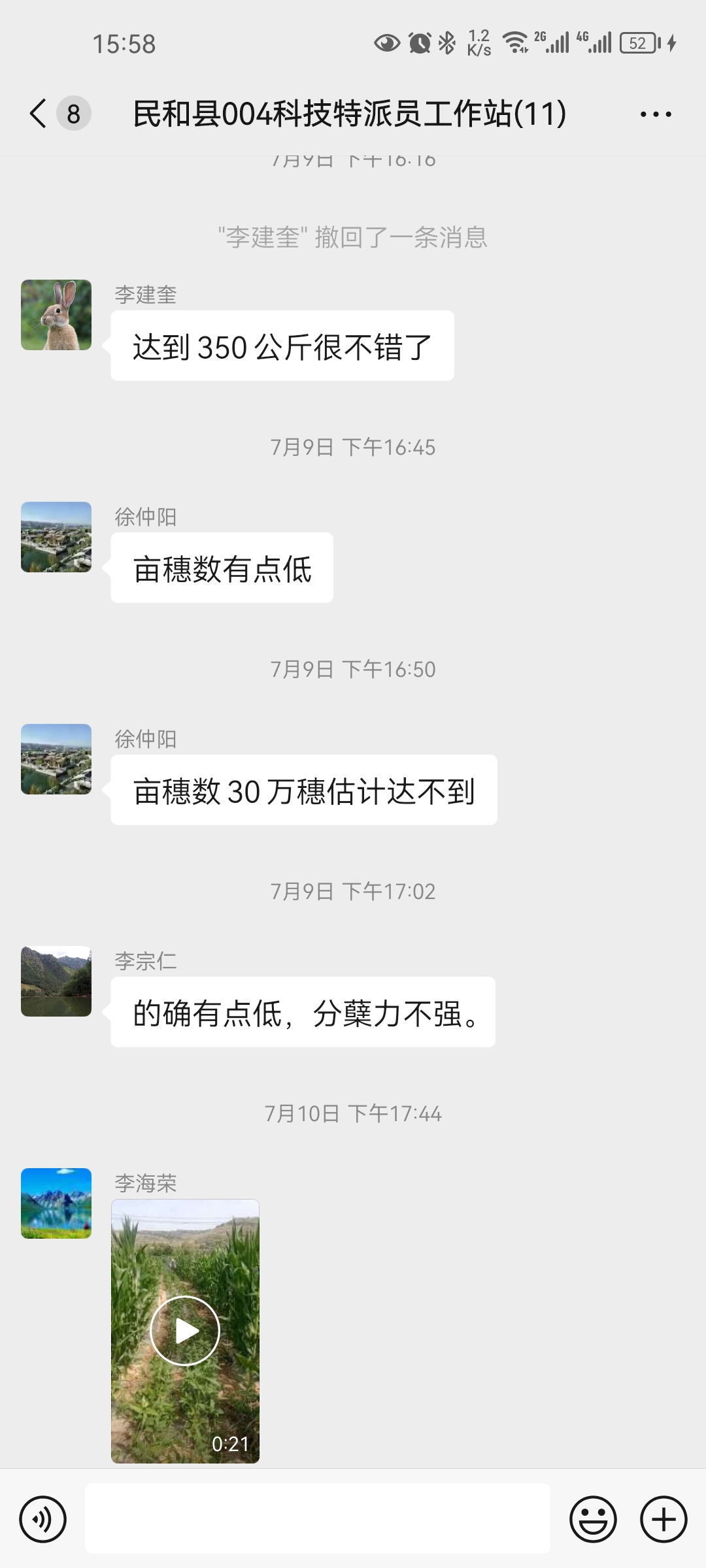Tap the message text field
Screen dimensions: 706x1568
pyautogui.click(x=318, y=1518)
